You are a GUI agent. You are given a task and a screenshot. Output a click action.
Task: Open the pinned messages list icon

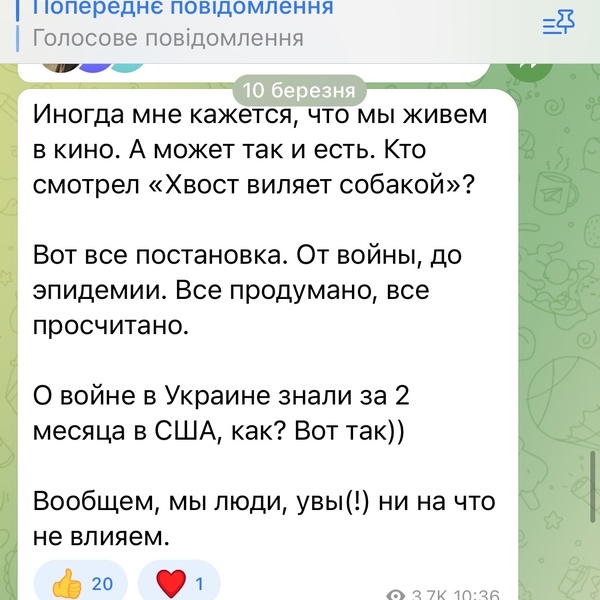tap(558, 24)
